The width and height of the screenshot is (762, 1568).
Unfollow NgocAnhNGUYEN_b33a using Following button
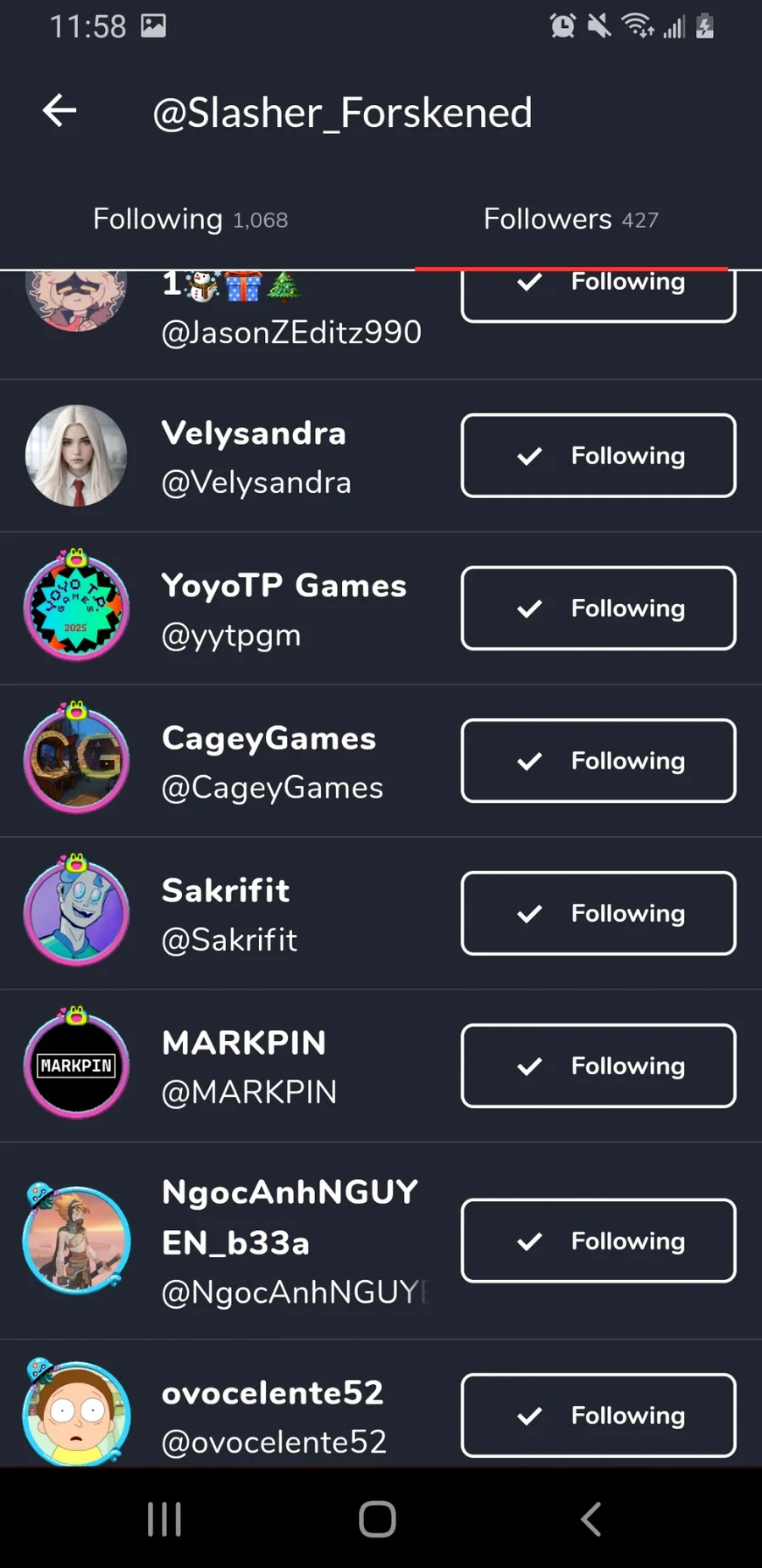598,1241
